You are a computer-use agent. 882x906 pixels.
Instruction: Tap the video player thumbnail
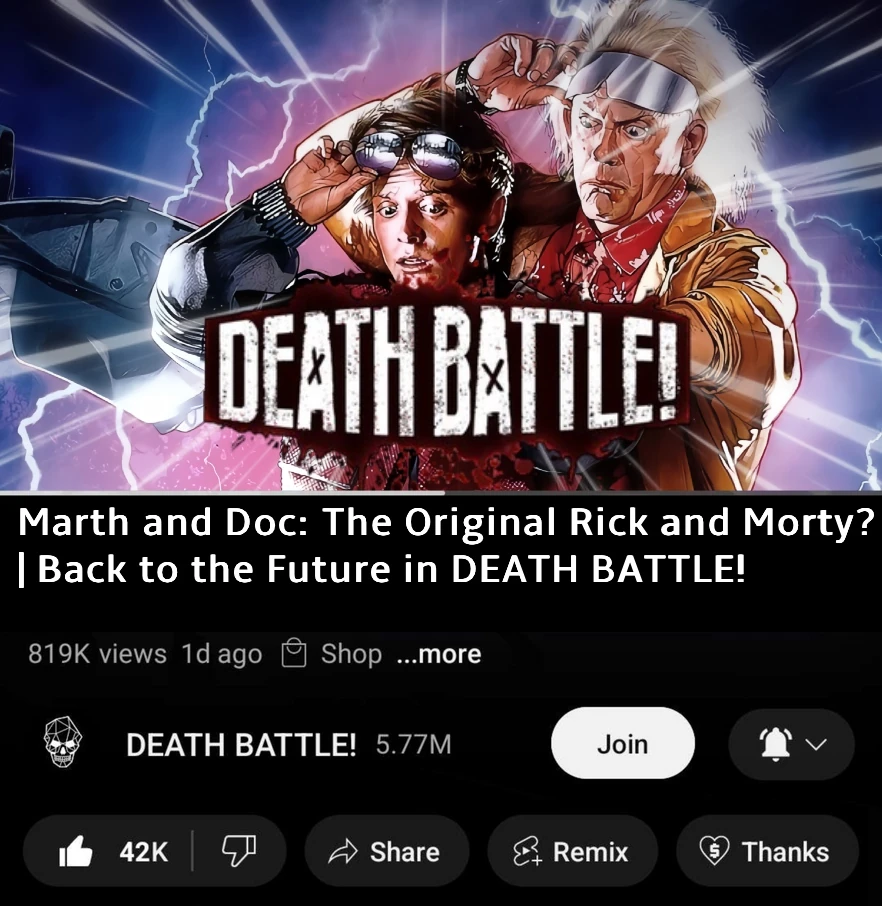440,245
